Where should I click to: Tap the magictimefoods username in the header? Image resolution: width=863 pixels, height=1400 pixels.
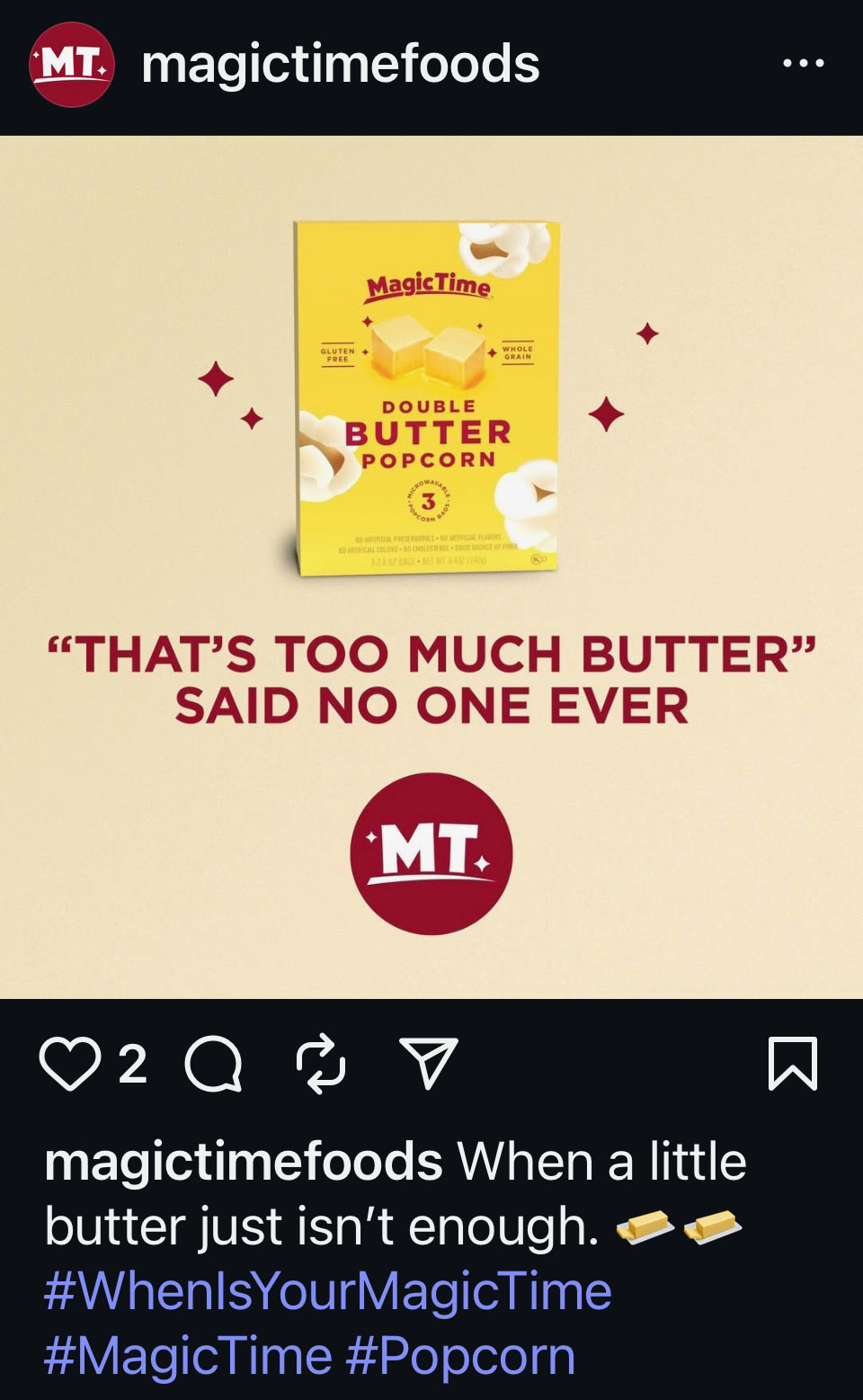pos(341,65)
